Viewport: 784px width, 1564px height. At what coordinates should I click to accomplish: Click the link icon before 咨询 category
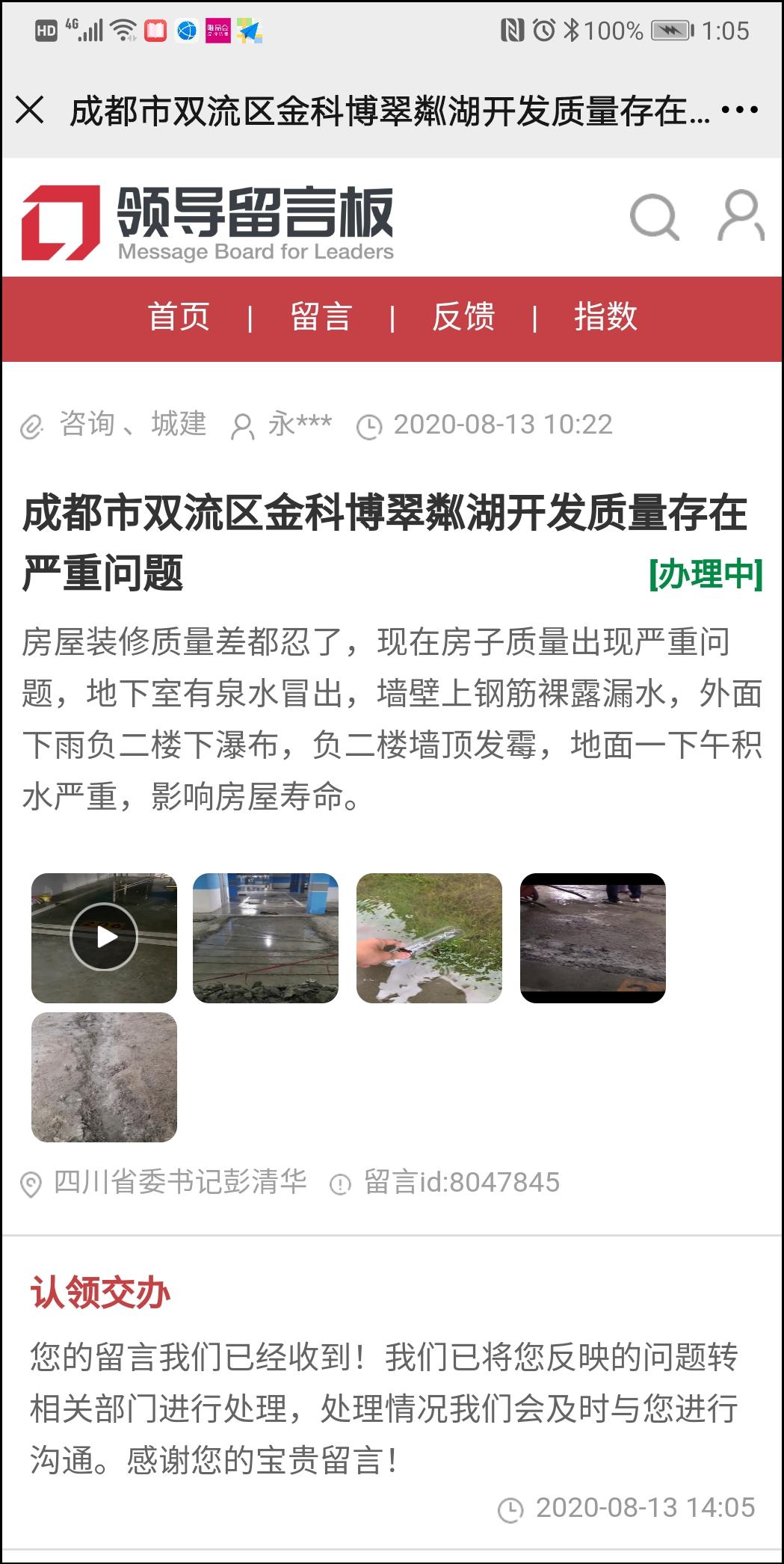tap(31, 426)
